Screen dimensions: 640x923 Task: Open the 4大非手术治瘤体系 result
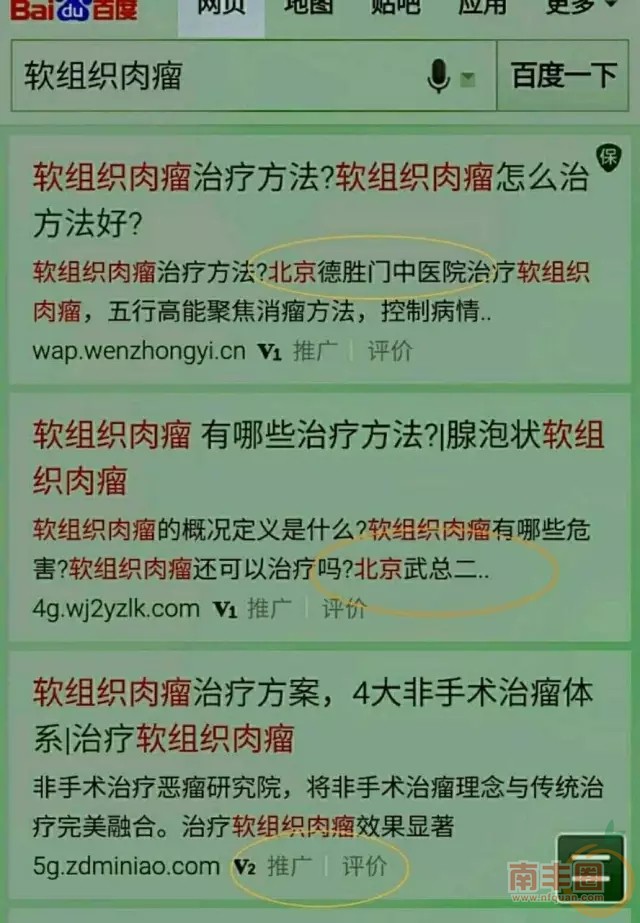[x=312, y=714]
